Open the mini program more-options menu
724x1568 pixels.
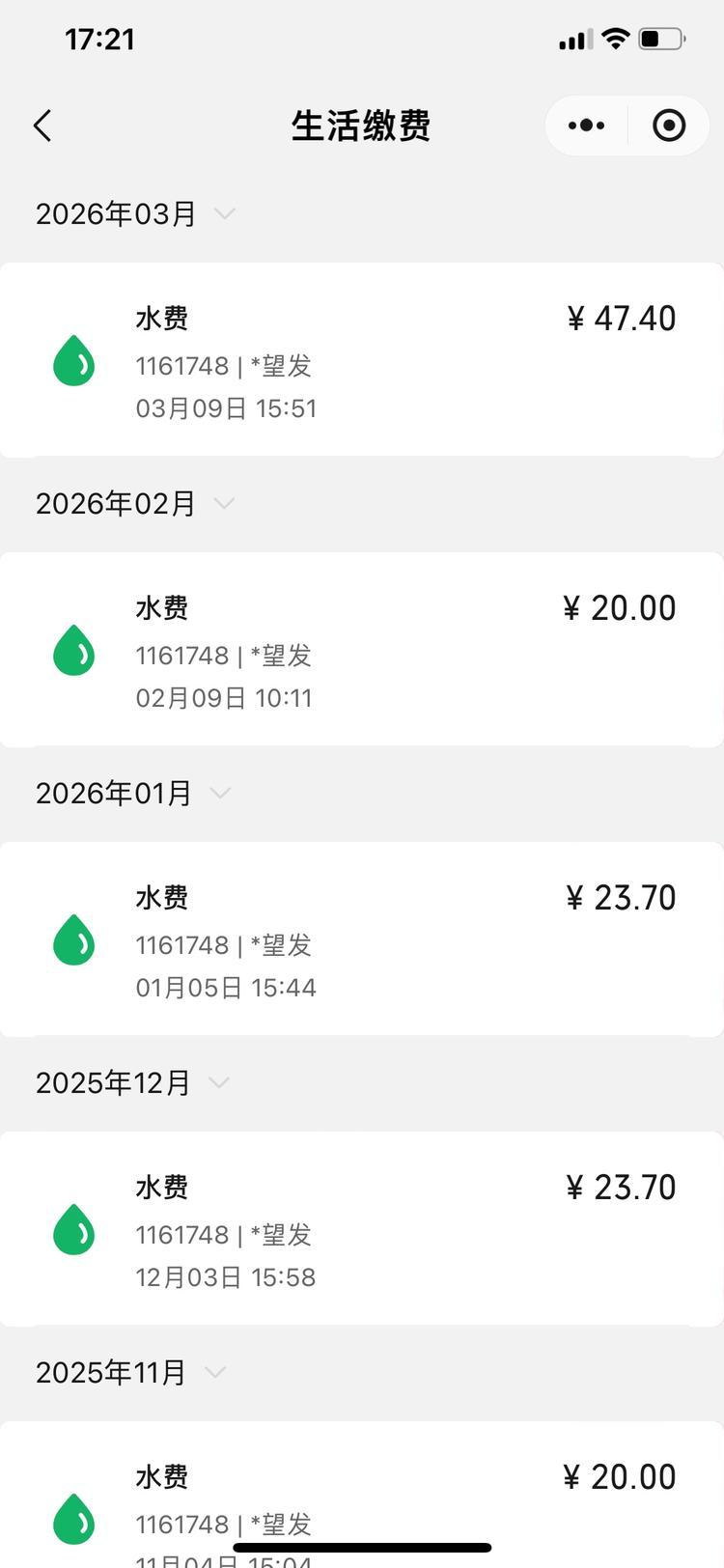click(x=586, y=126)
